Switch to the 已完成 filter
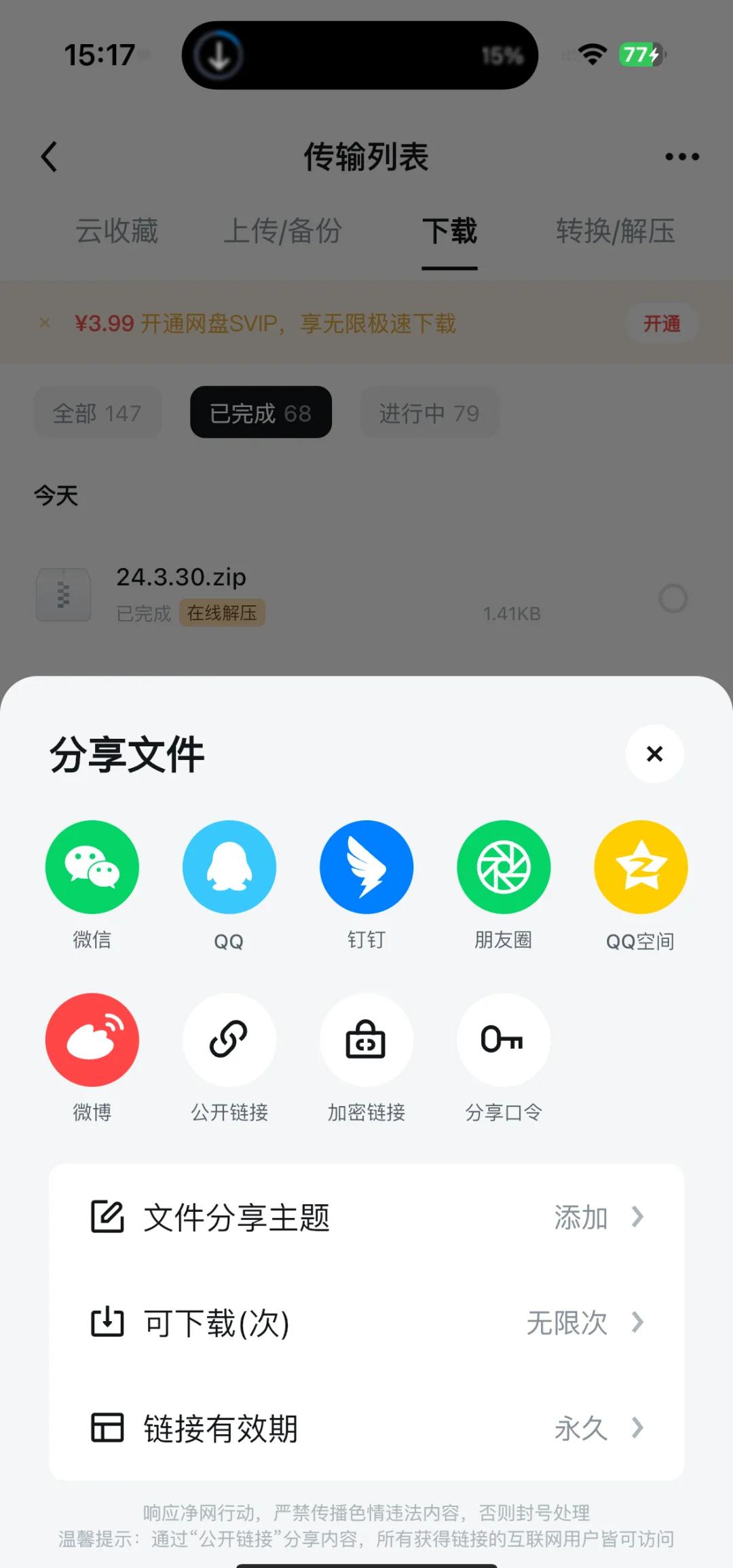This screenshot has width=733, height=1568. point(261,413)
